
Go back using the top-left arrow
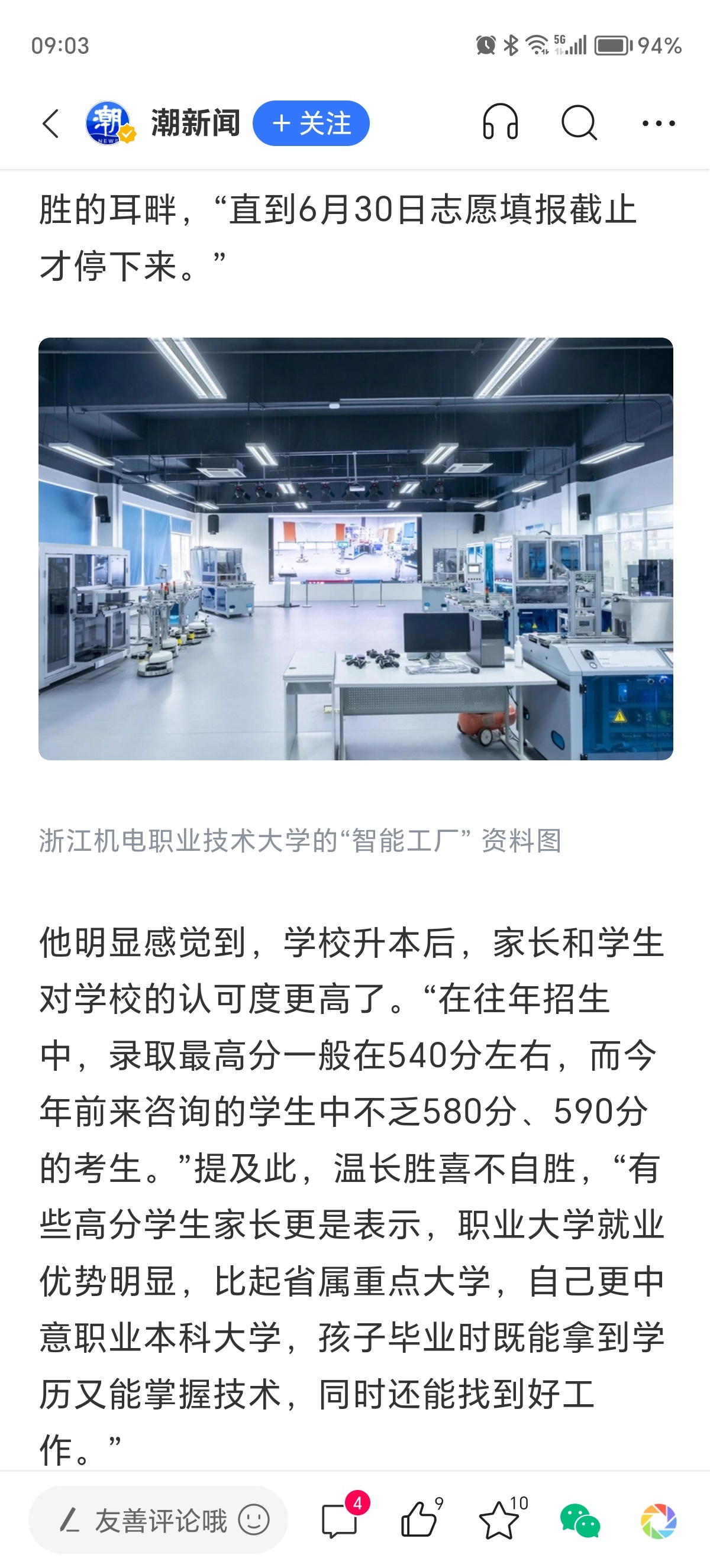[51, 124]
